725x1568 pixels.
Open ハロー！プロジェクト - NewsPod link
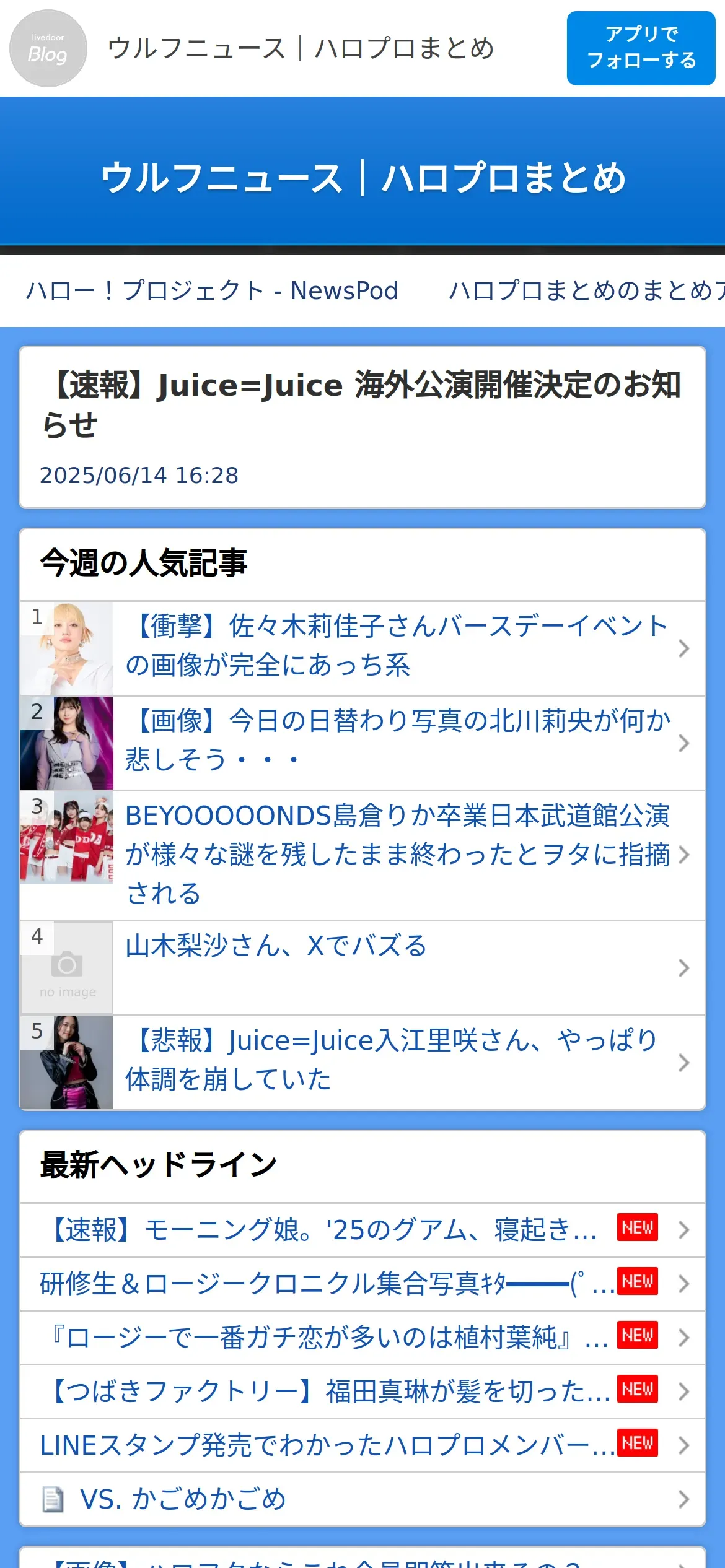pos(212,290)
